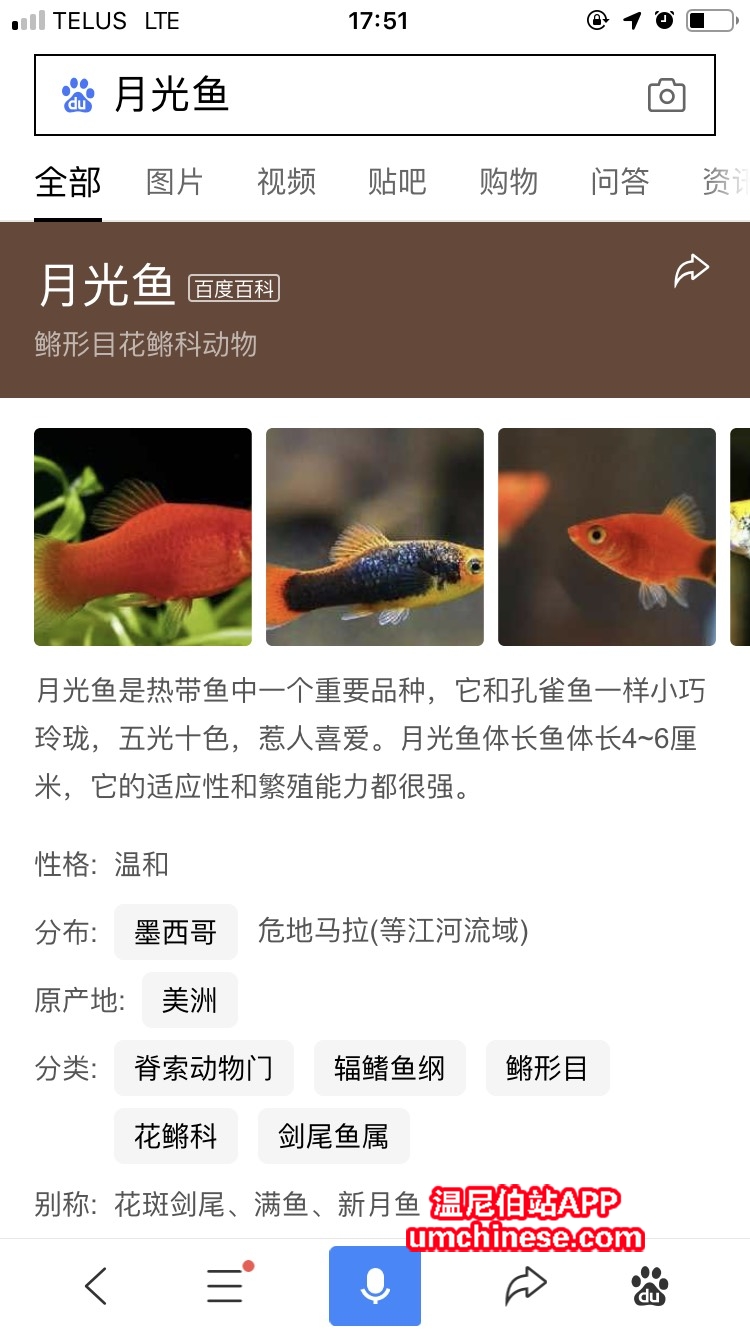
Task: Open the 剑尾鱼属 classification chip
Action: click(333, 1136)
